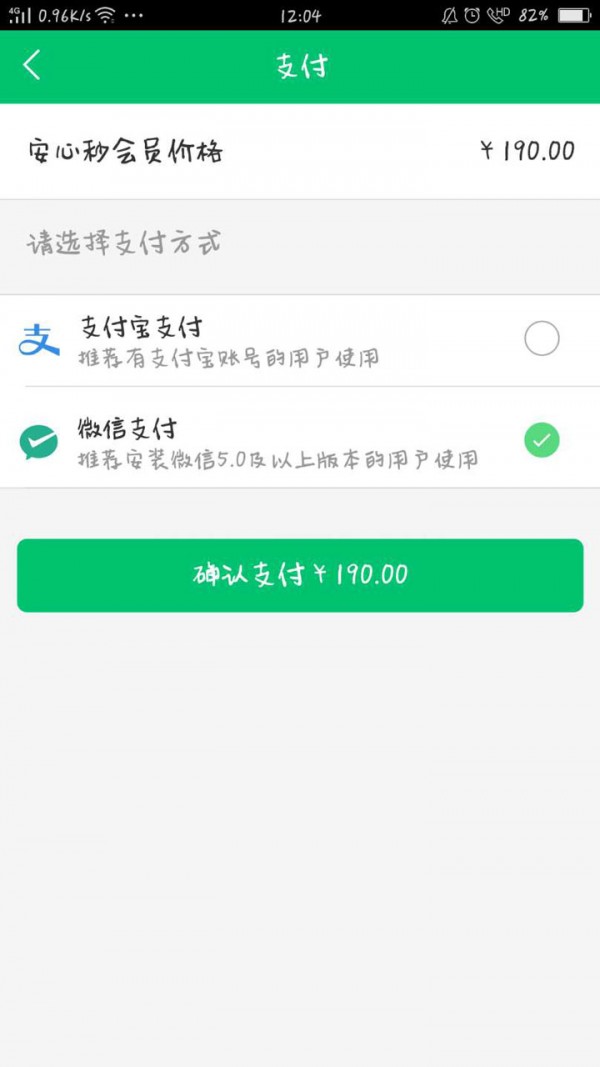This screenshot has height=1067, width=600.
Task: Choose the 微信支付 payment option
Action: [x=541, y=440]
